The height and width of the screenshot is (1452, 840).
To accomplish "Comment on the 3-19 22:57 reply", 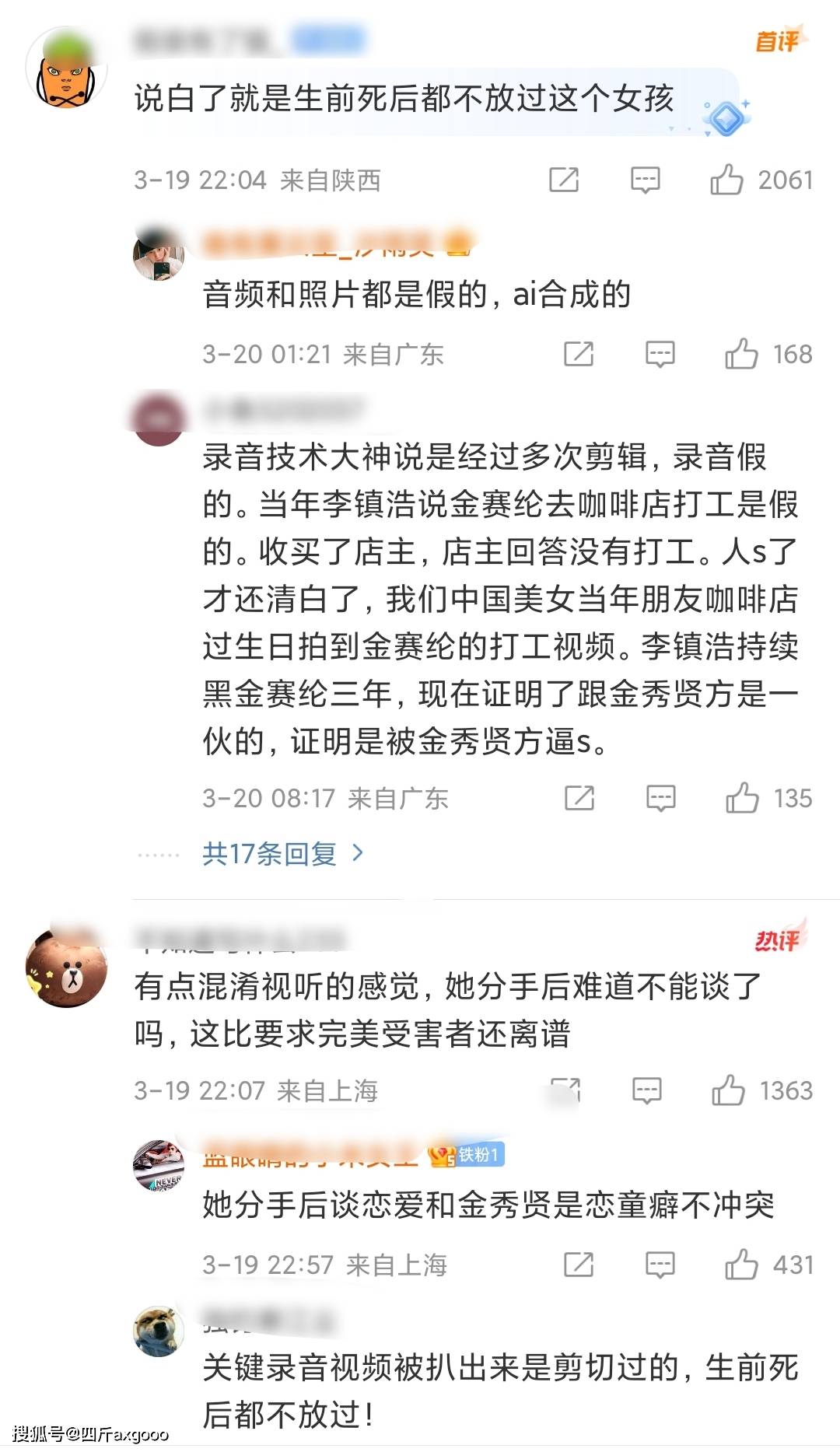I will 660,1265.
